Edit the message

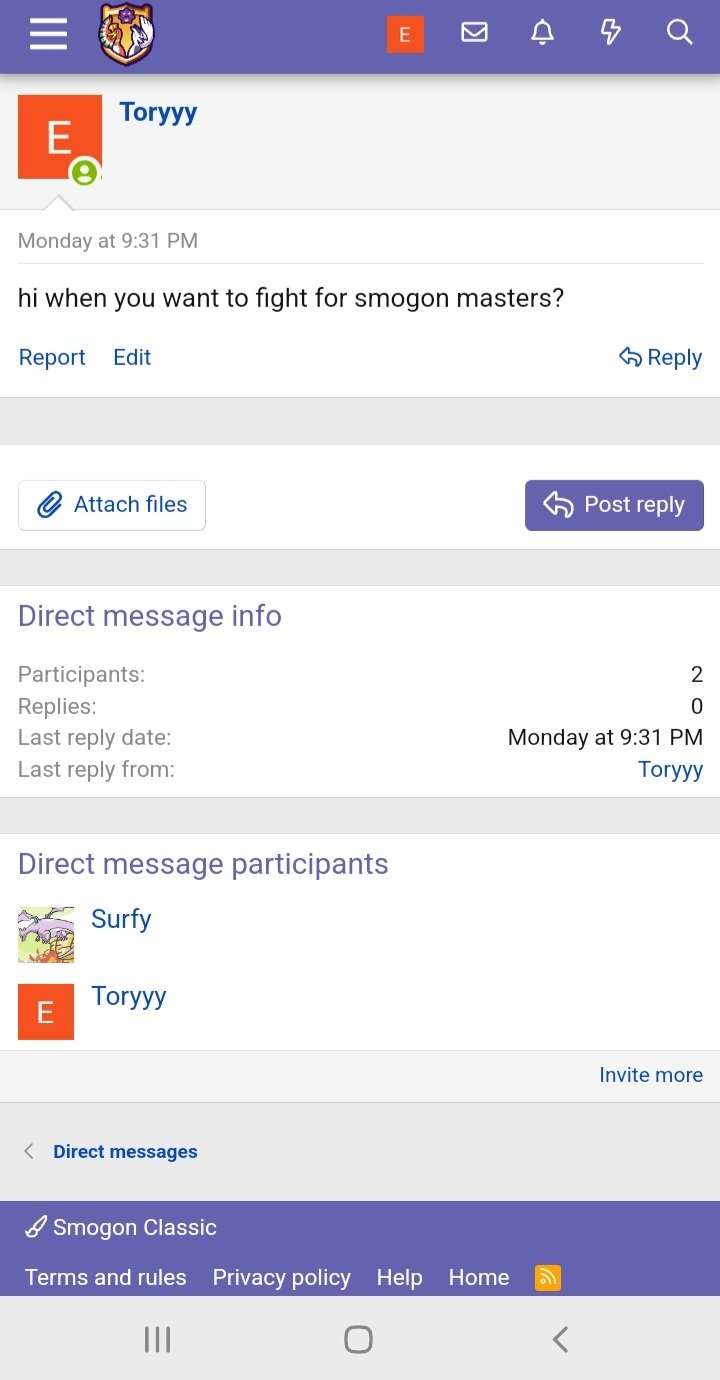point(132,357)
